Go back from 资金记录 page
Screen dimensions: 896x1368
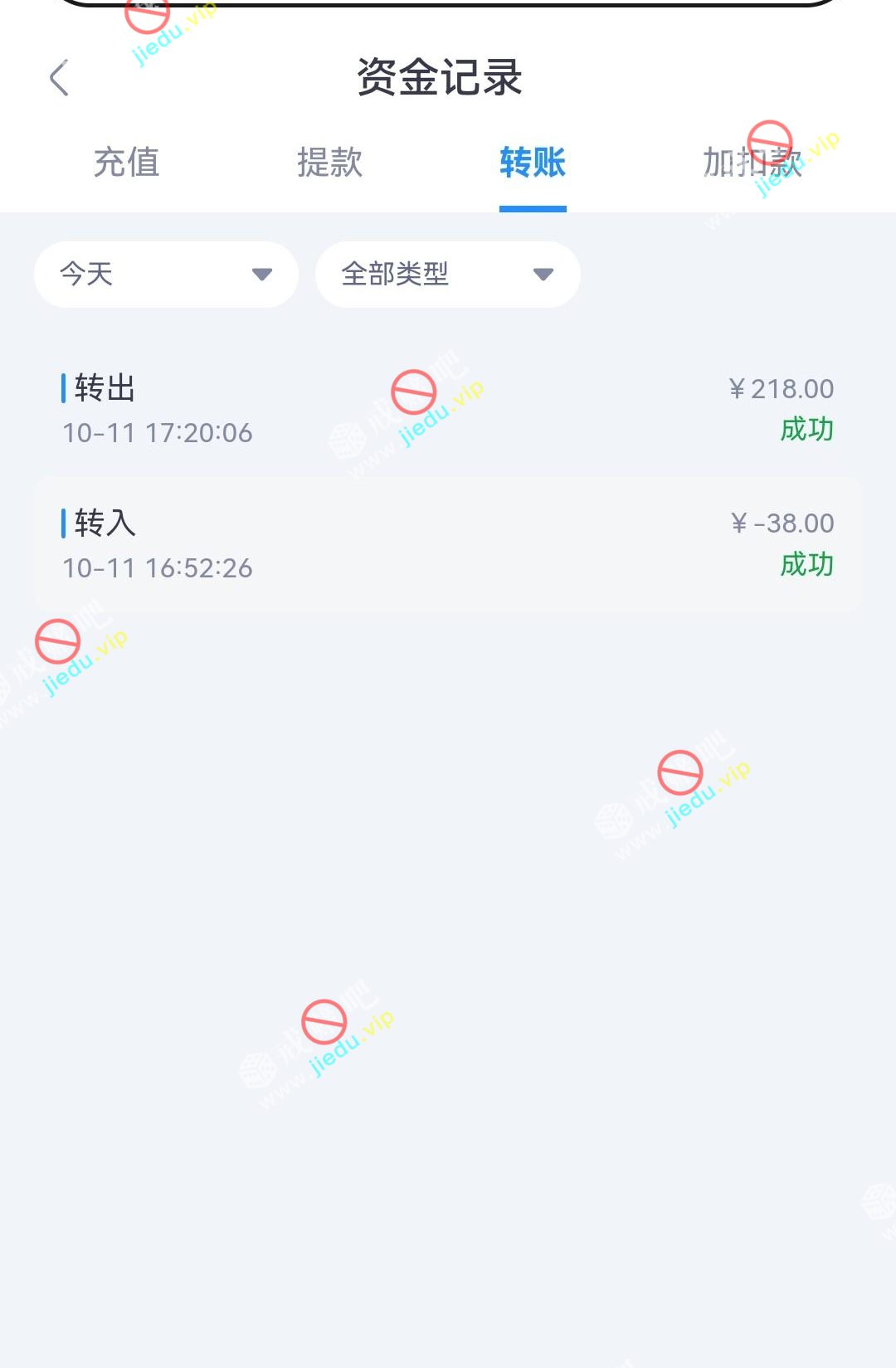coord(59,78)
